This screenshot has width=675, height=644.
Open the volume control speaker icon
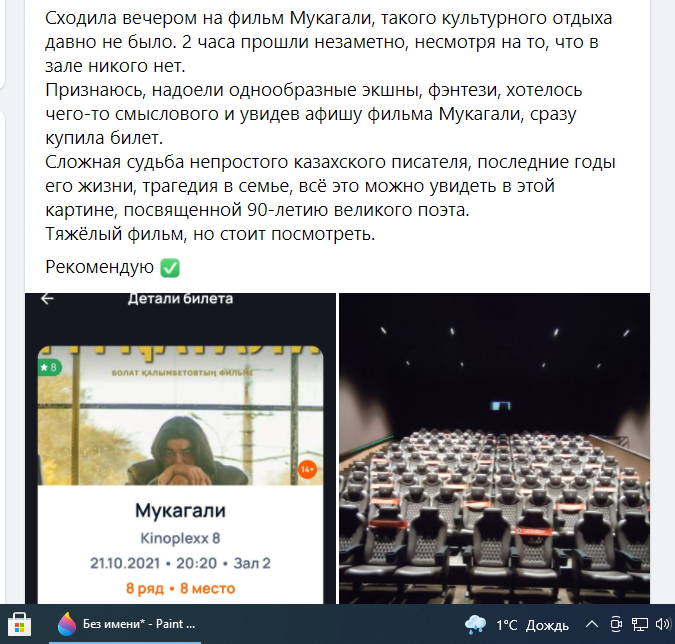coord(662,625)
